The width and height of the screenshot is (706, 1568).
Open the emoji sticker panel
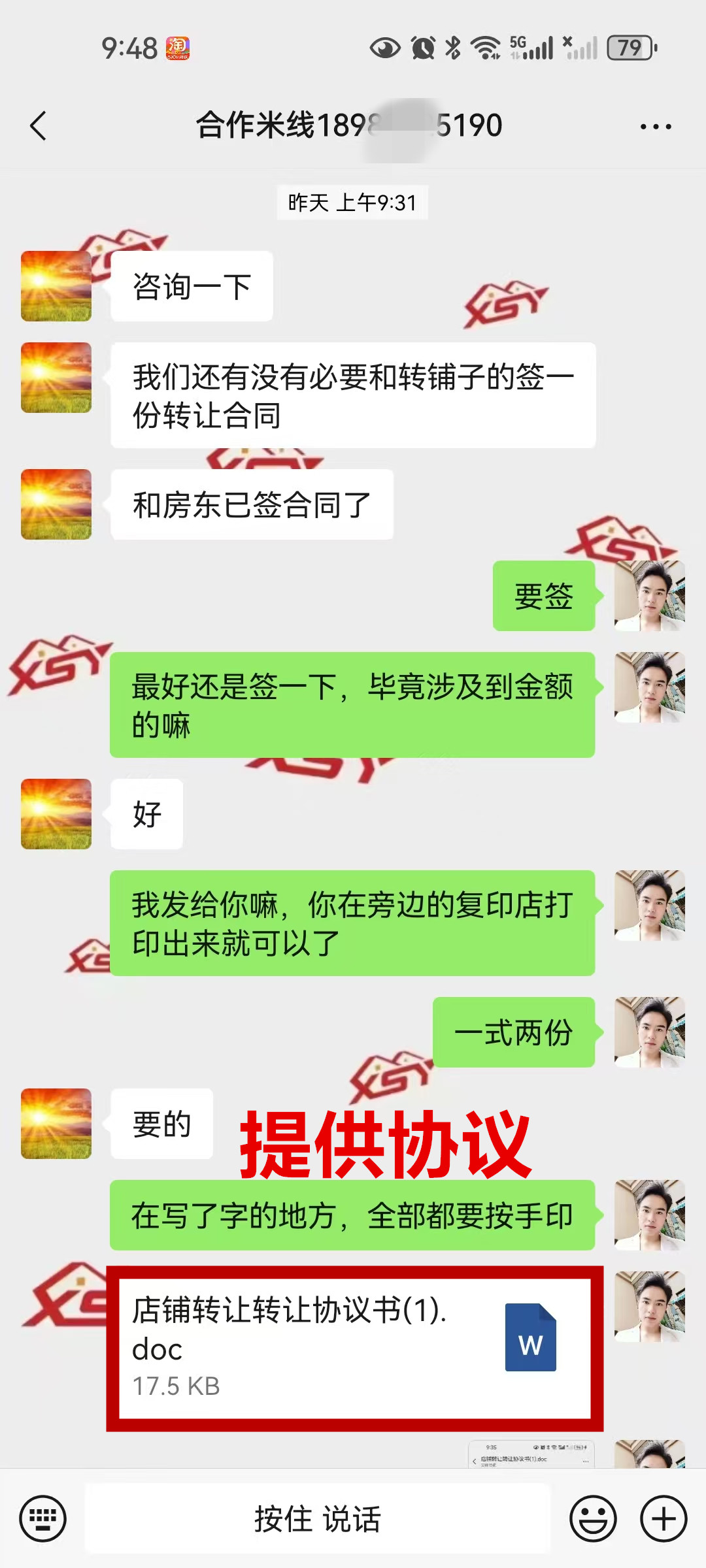click(593, 1518)
